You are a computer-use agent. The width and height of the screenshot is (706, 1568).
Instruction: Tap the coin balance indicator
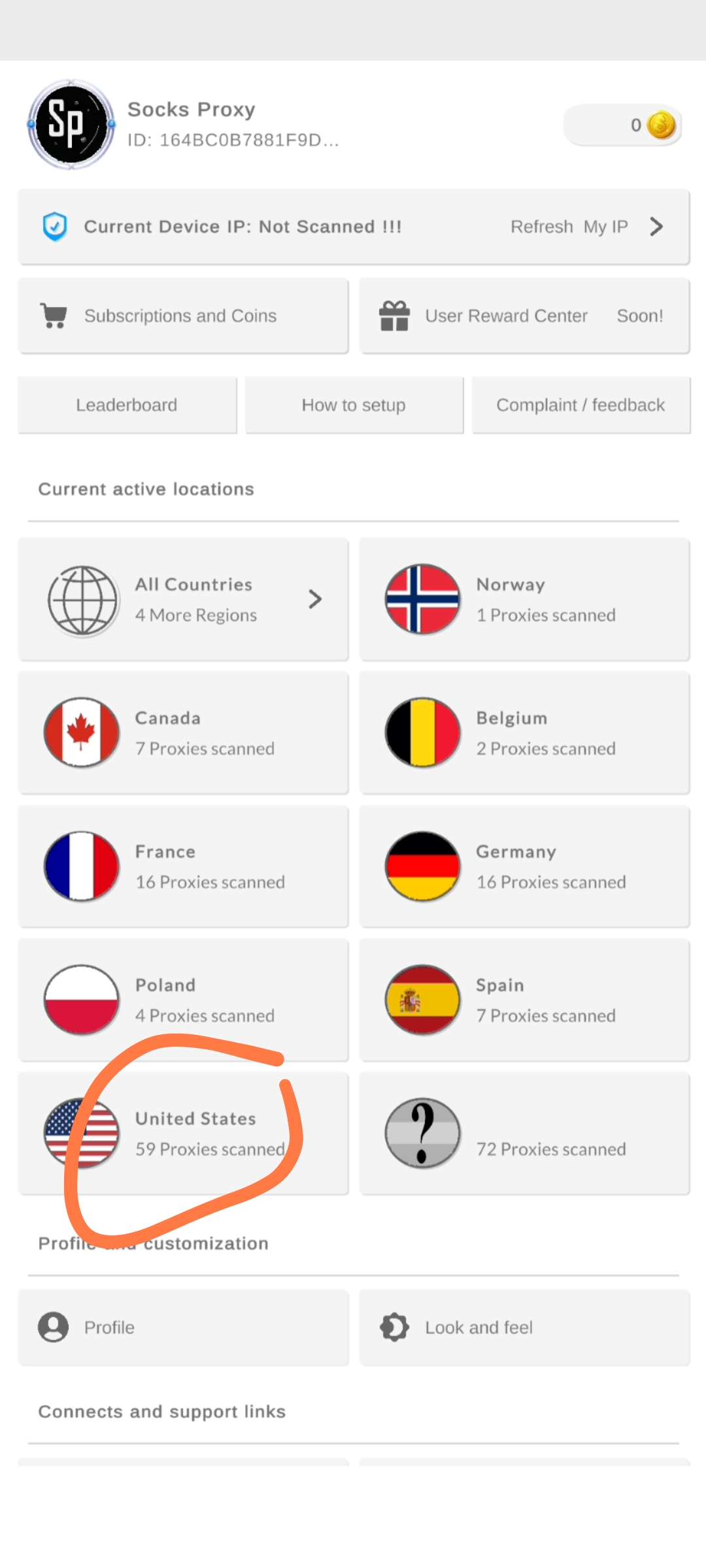pyautogui.click(x=622, y=125)
